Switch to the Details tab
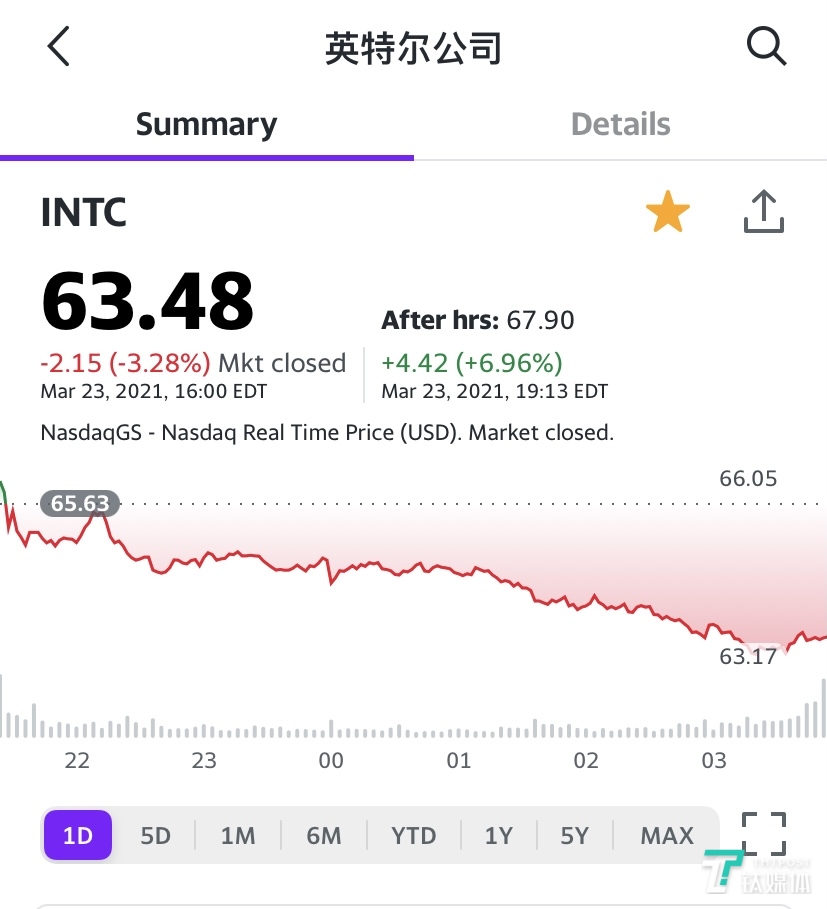 point(620,125)
